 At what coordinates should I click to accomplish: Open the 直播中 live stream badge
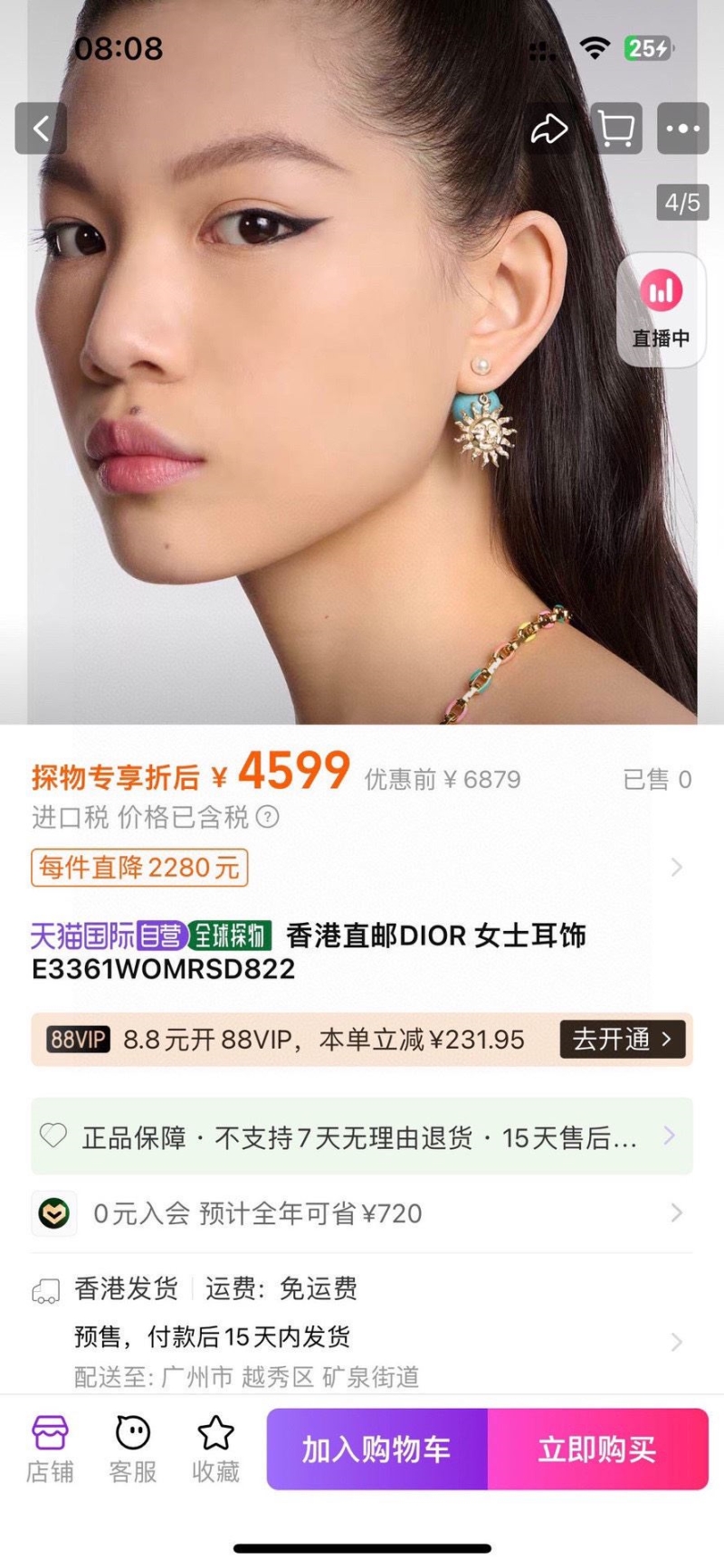pos(660,310)
